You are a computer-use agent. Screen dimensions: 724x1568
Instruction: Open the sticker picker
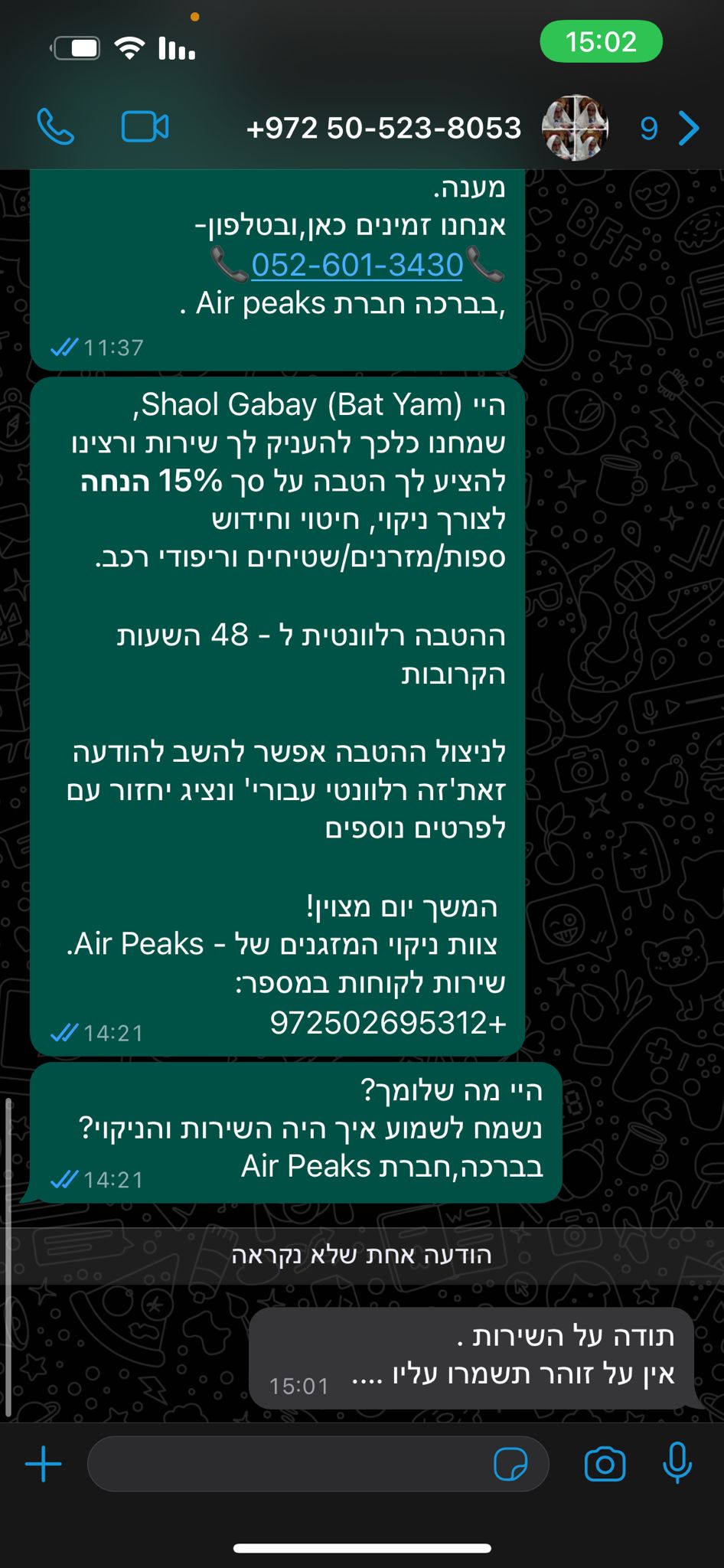tap(510, 1465)
